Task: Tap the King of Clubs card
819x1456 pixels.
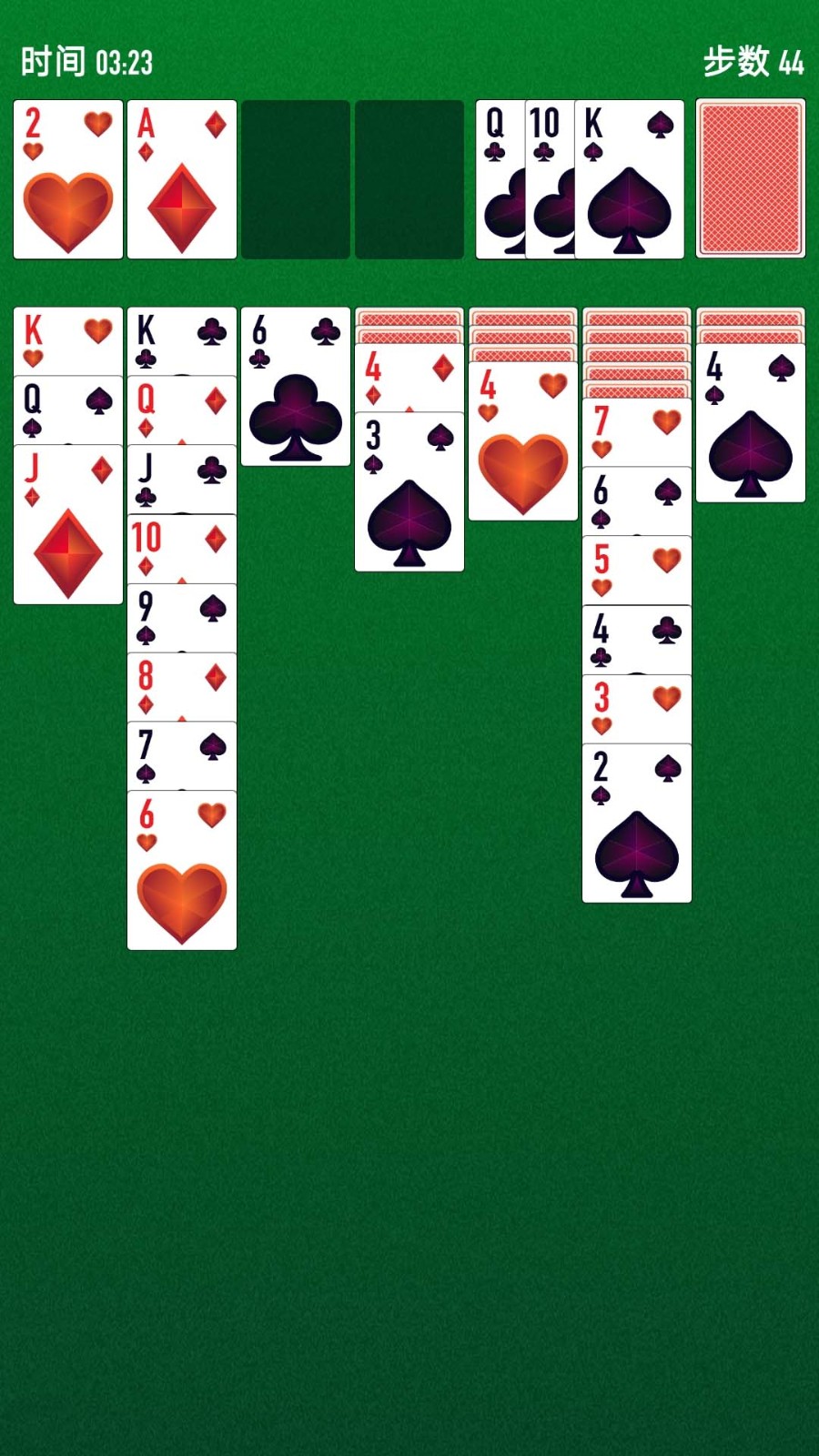Action: (x=182, y=340)
